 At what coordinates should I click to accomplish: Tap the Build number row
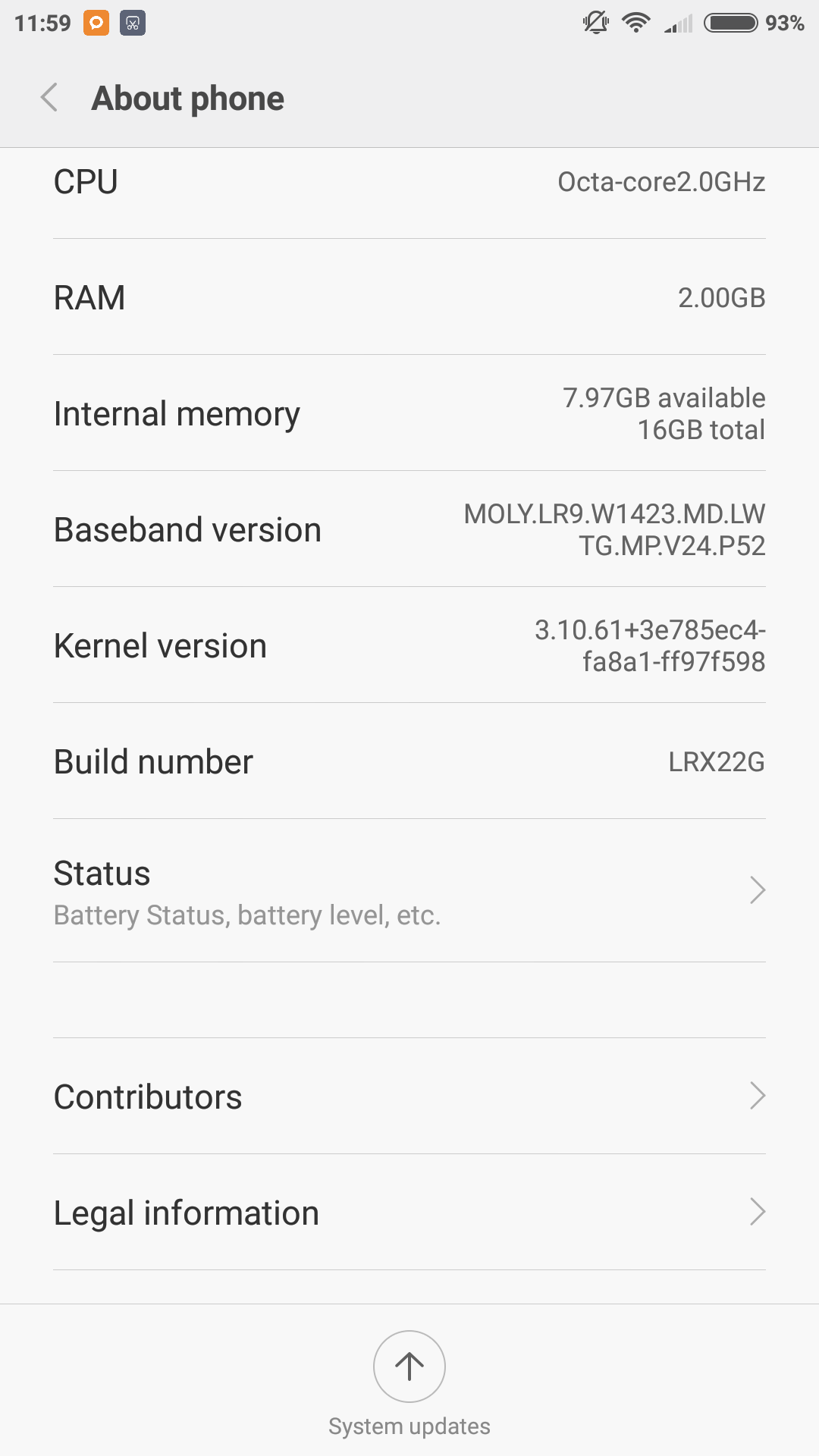pos(409,761)
